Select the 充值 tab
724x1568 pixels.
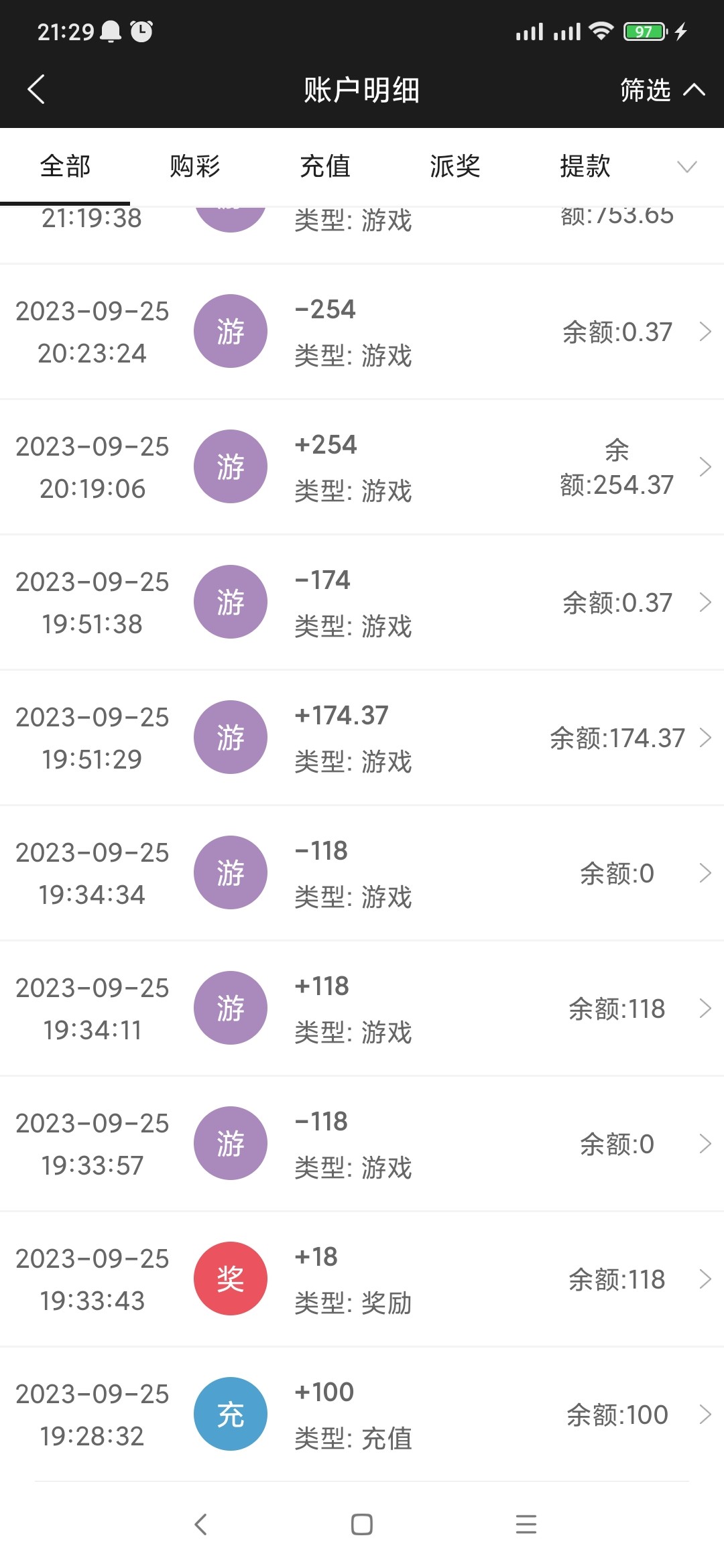[326, 167]
